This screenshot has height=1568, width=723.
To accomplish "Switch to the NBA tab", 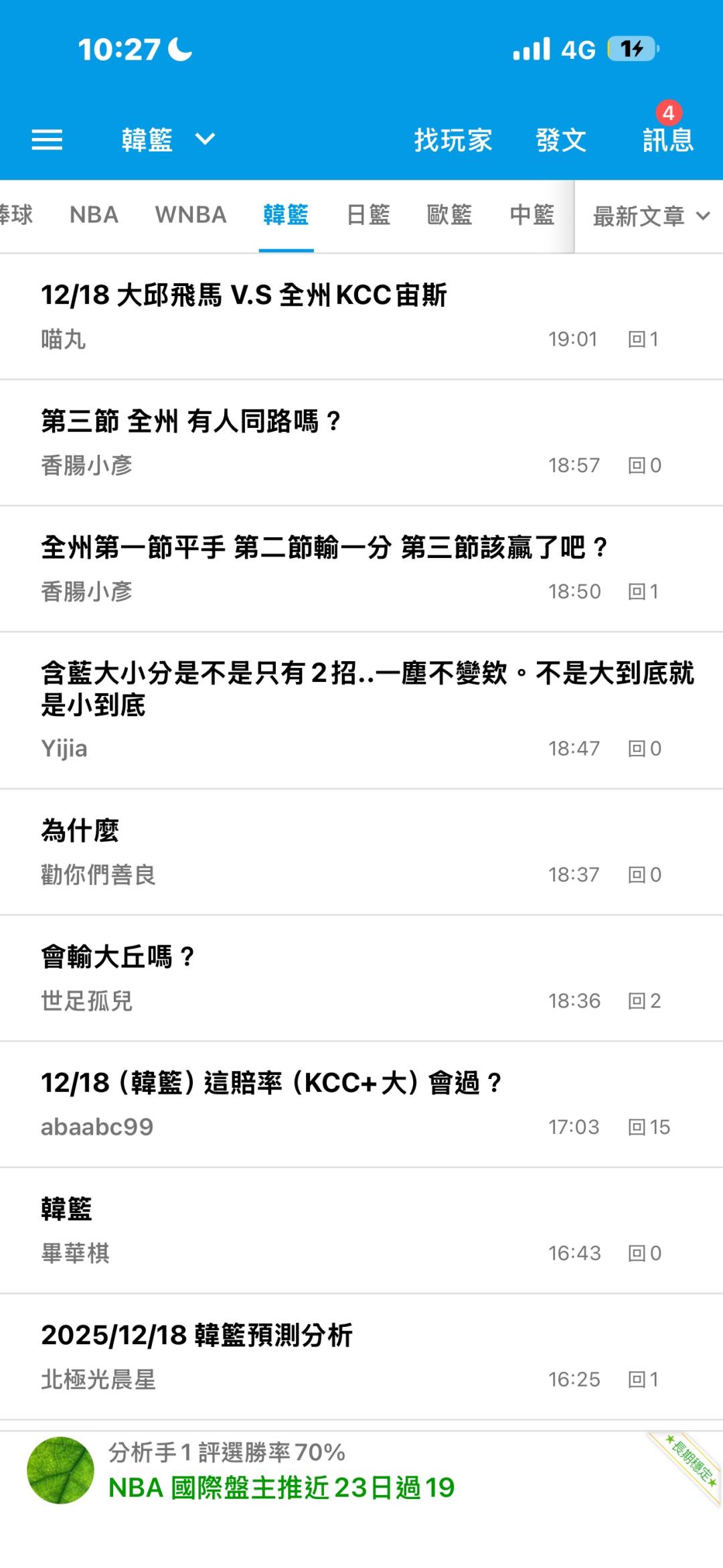I will tap(94, 215).
